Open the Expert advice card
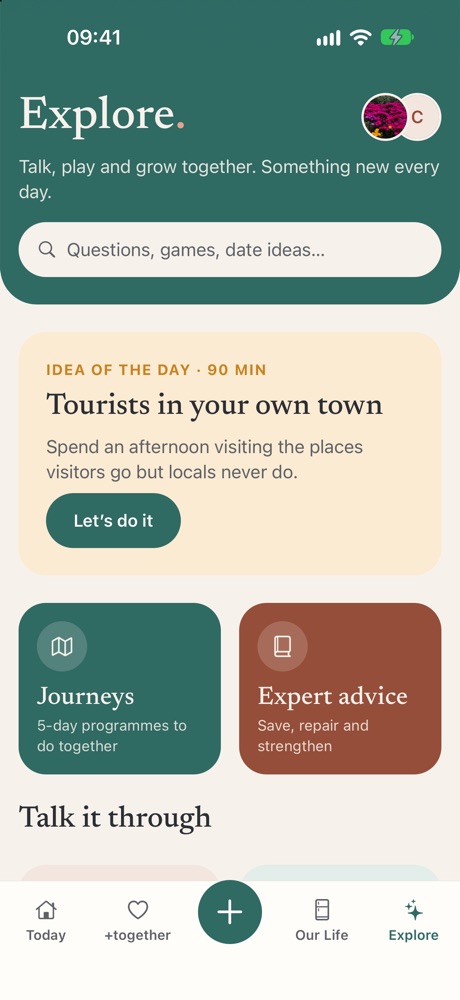460x1000 pixels. tap(340, 689)
